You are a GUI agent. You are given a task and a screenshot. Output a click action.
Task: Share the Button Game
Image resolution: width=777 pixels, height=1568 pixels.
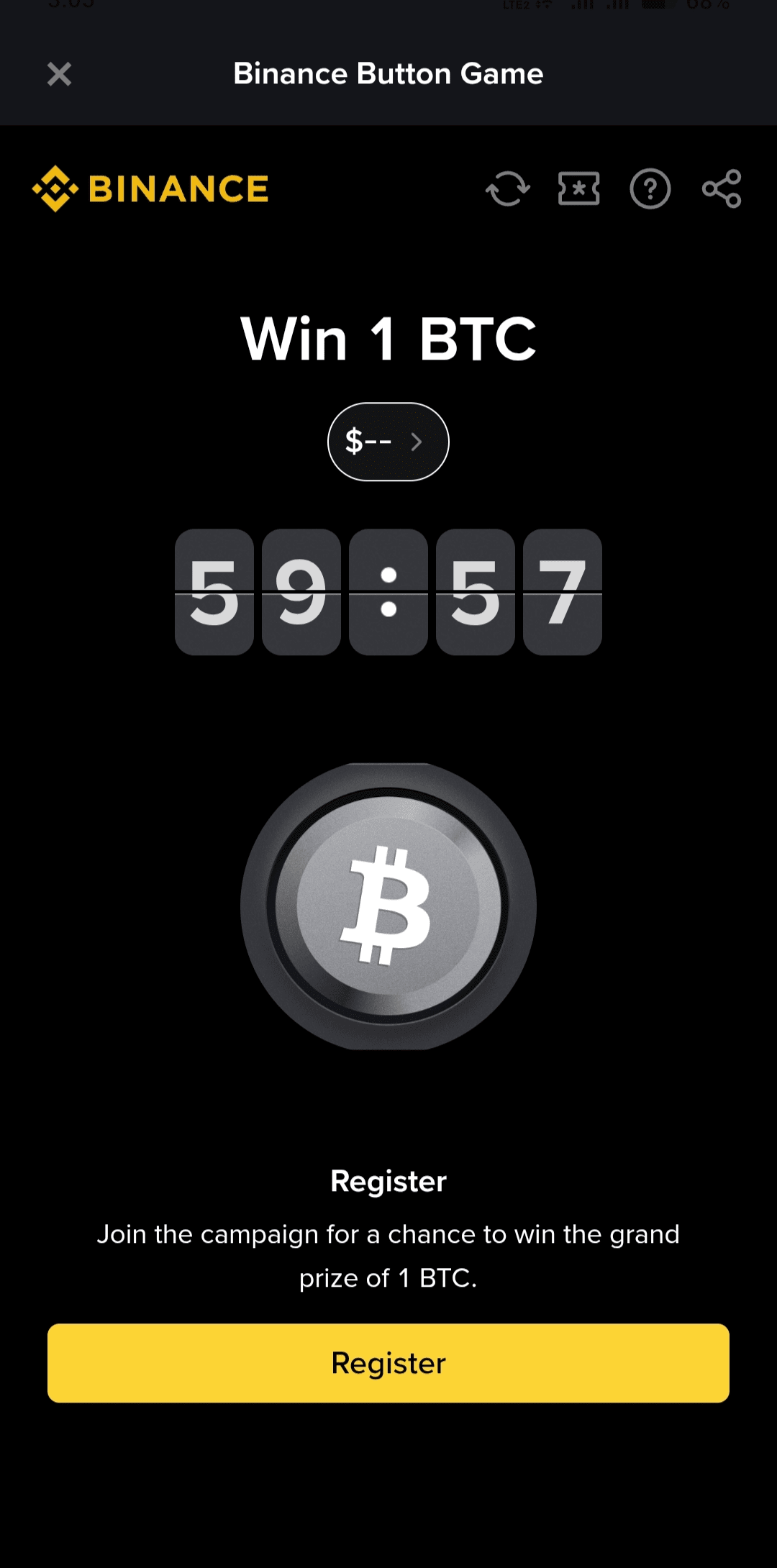coord(722,189)
